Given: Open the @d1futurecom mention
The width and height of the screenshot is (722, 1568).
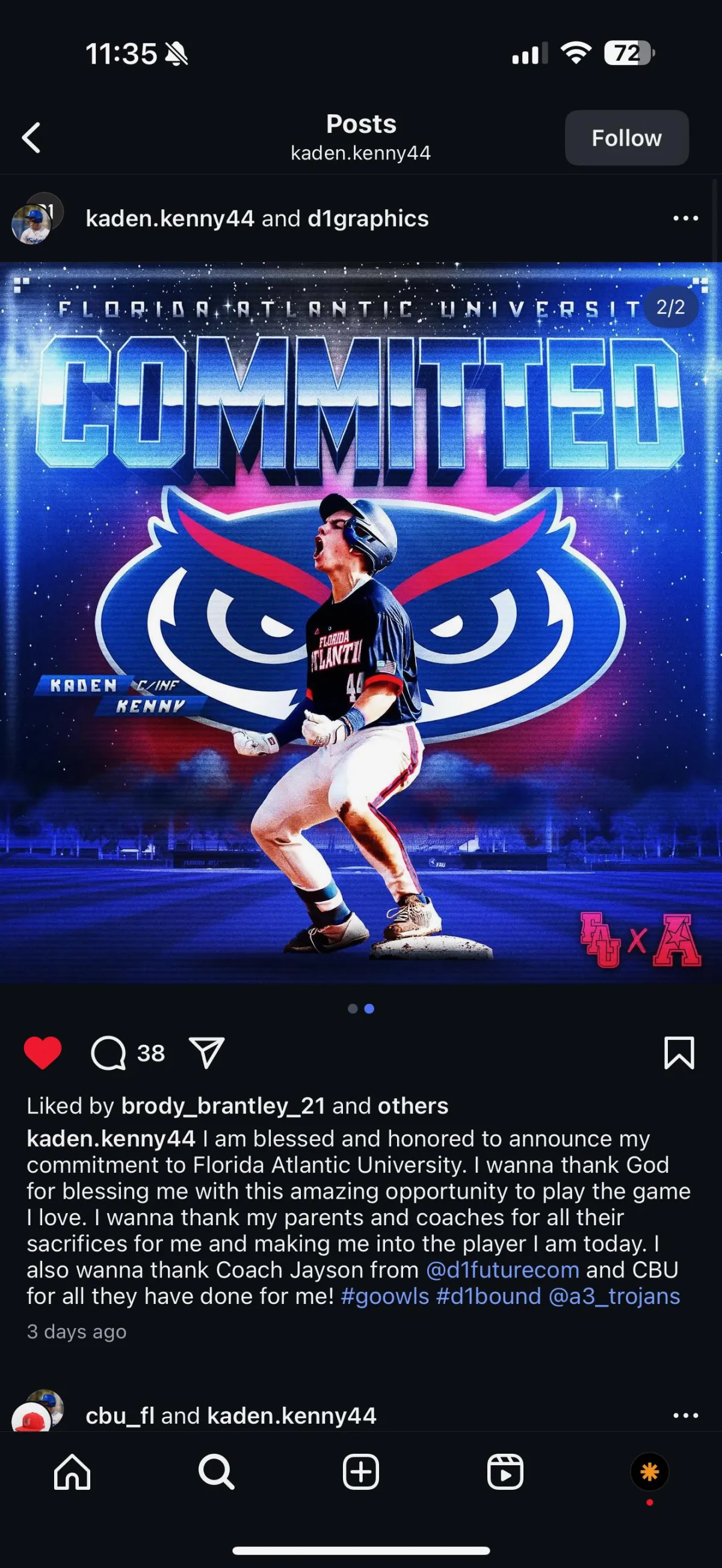Looking at the screenshot, I should click(502, 1270).
